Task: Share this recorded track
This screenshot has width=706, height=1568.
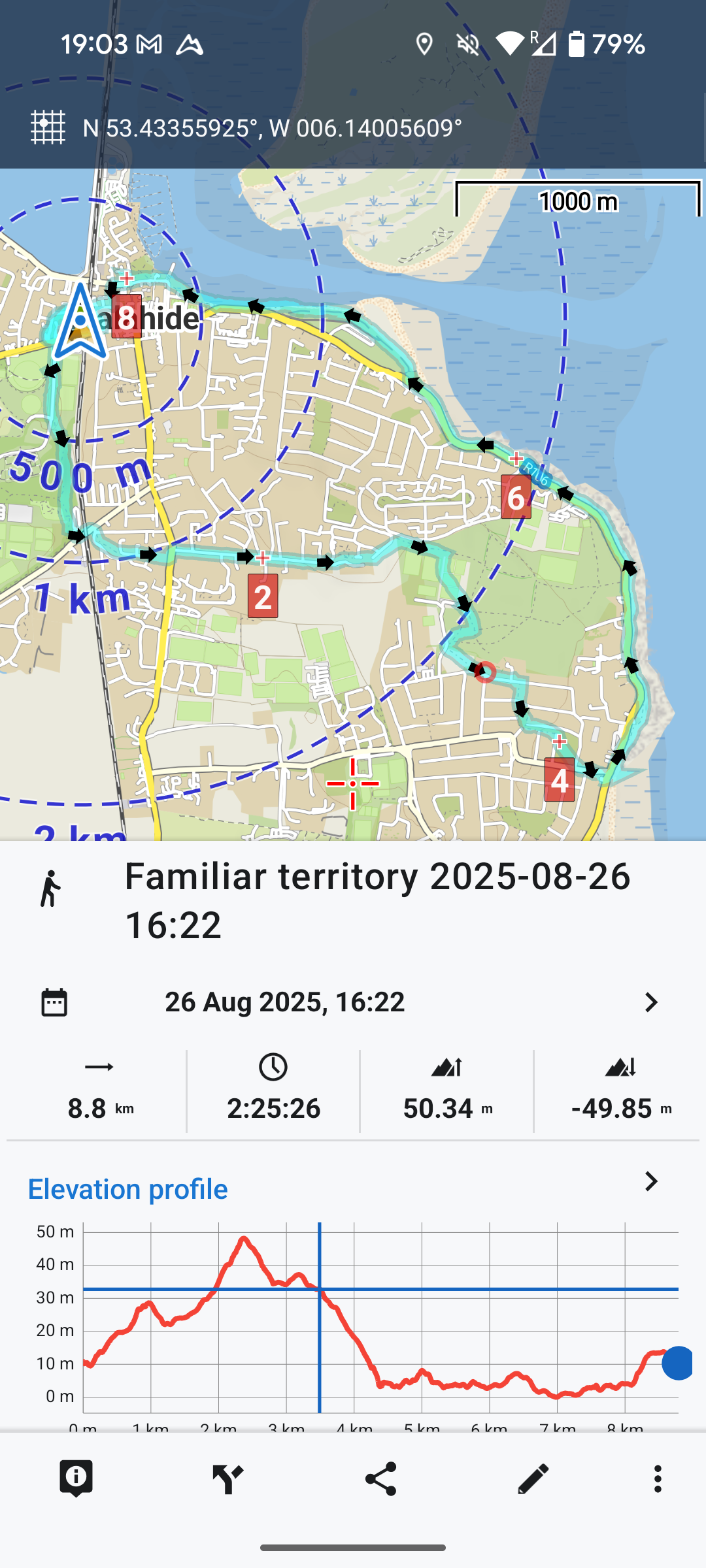Action: click(380, 1478)
